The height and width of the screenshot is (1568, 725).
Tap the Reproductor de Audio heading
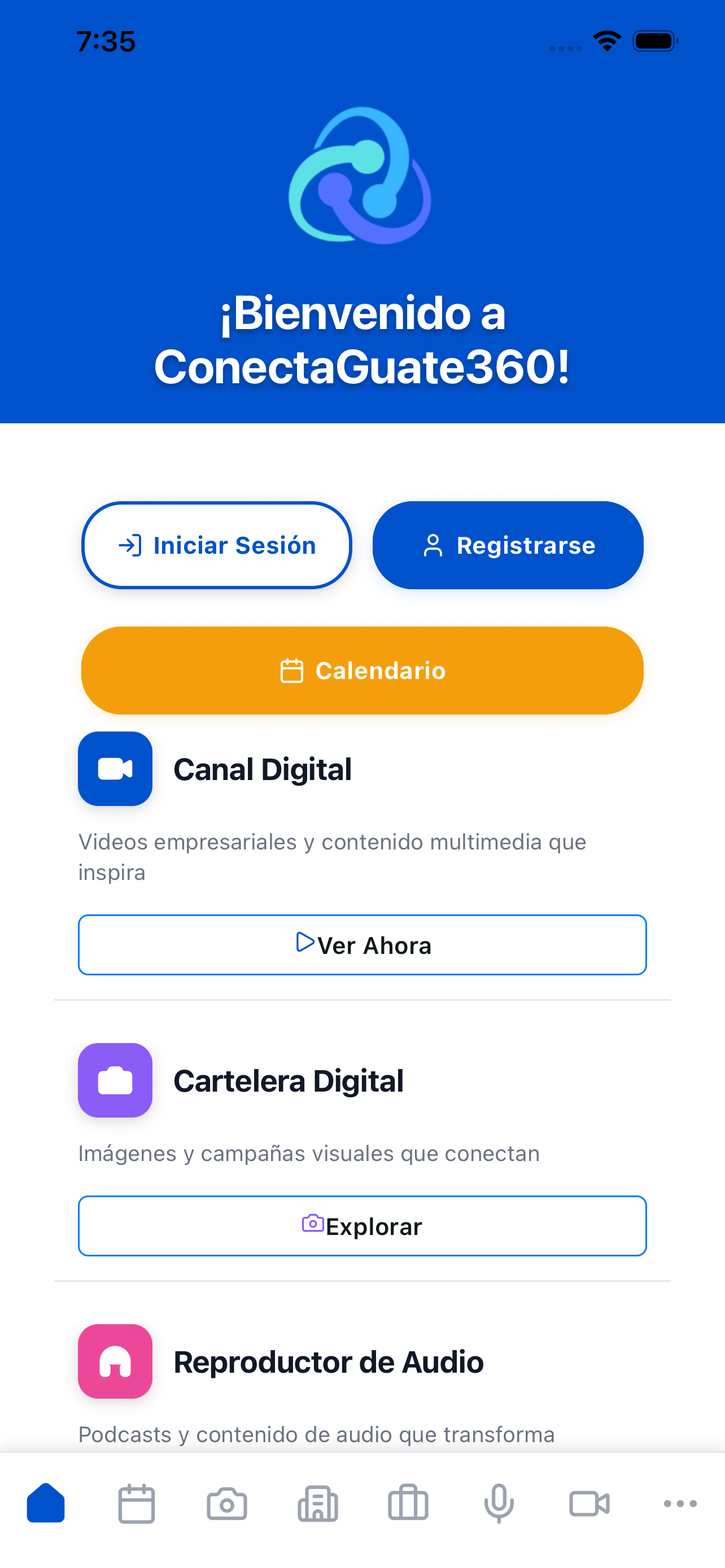click(x=328, y=1361)
